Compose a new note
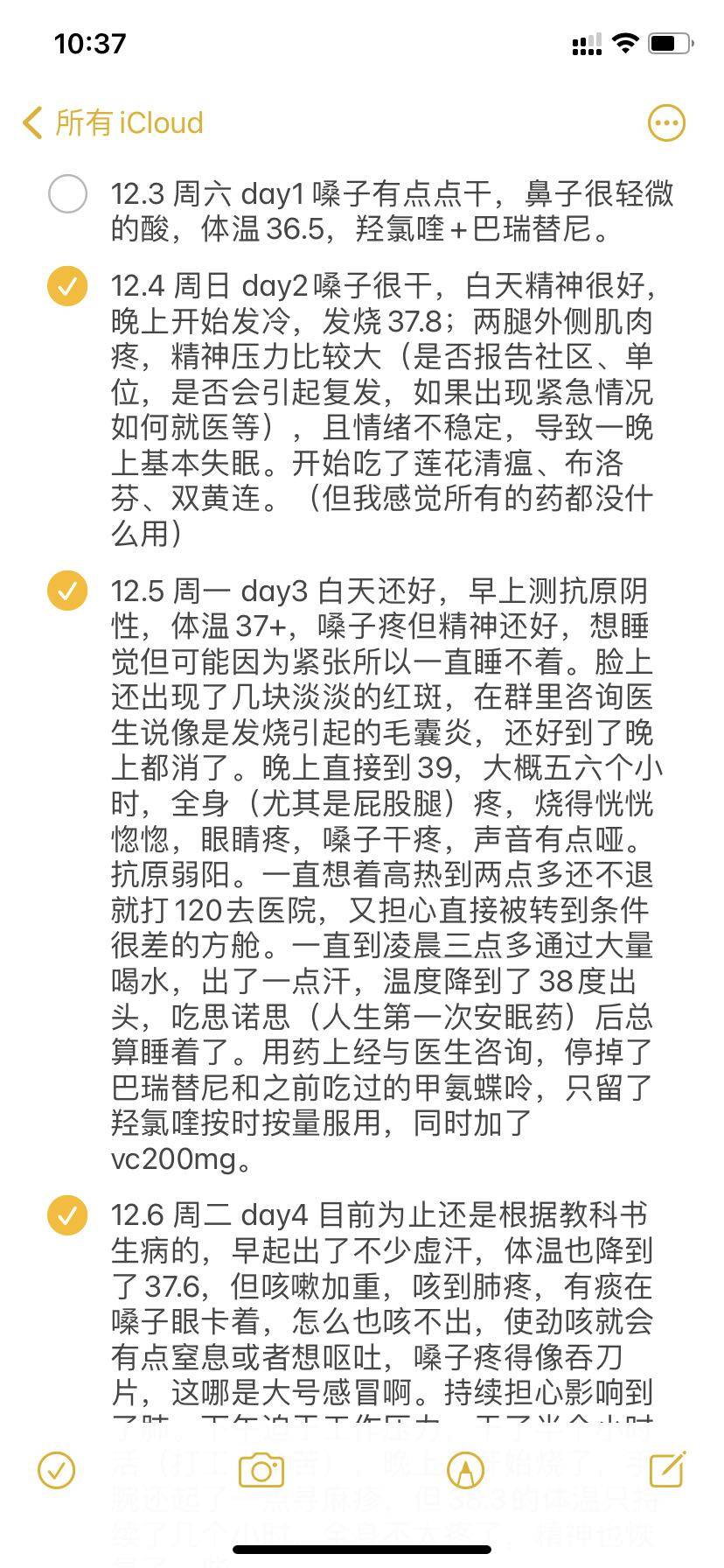This screenshot has height=1568, width=724. click(x=667, y=1471)
